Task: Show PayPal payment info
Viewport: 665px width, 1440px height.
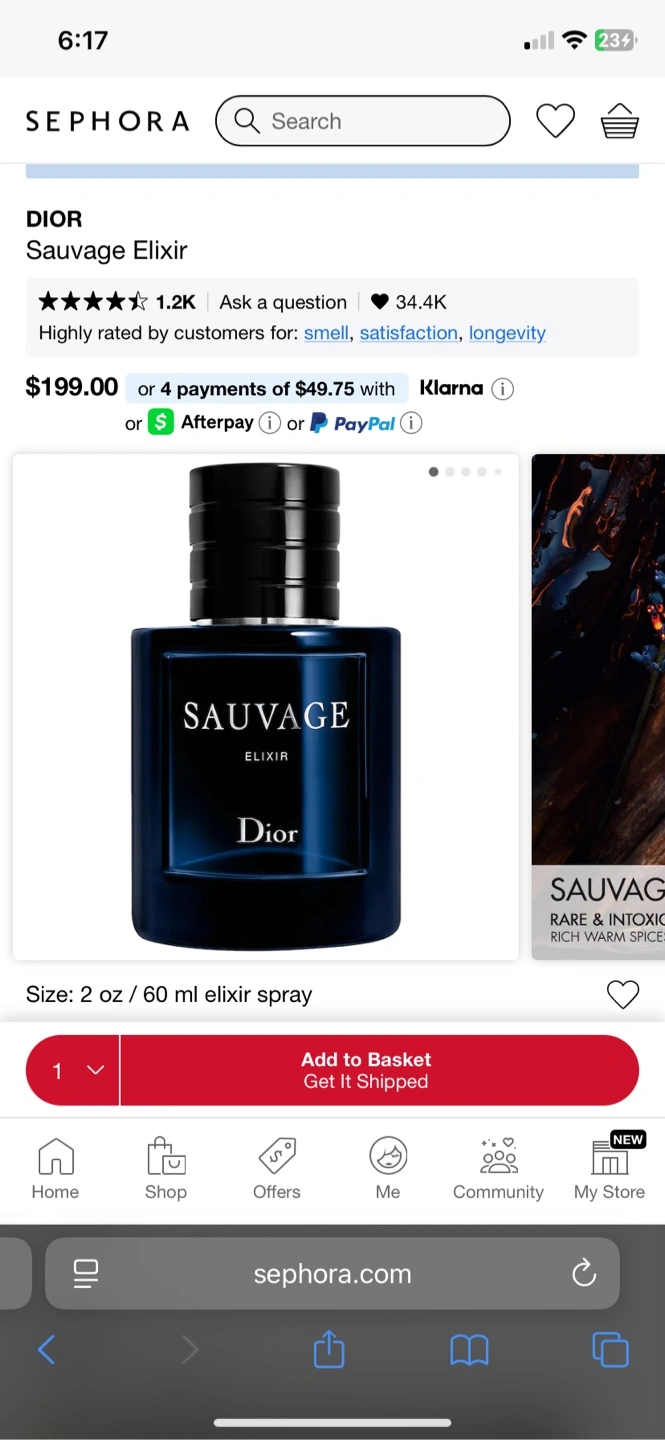Action: 411,423
